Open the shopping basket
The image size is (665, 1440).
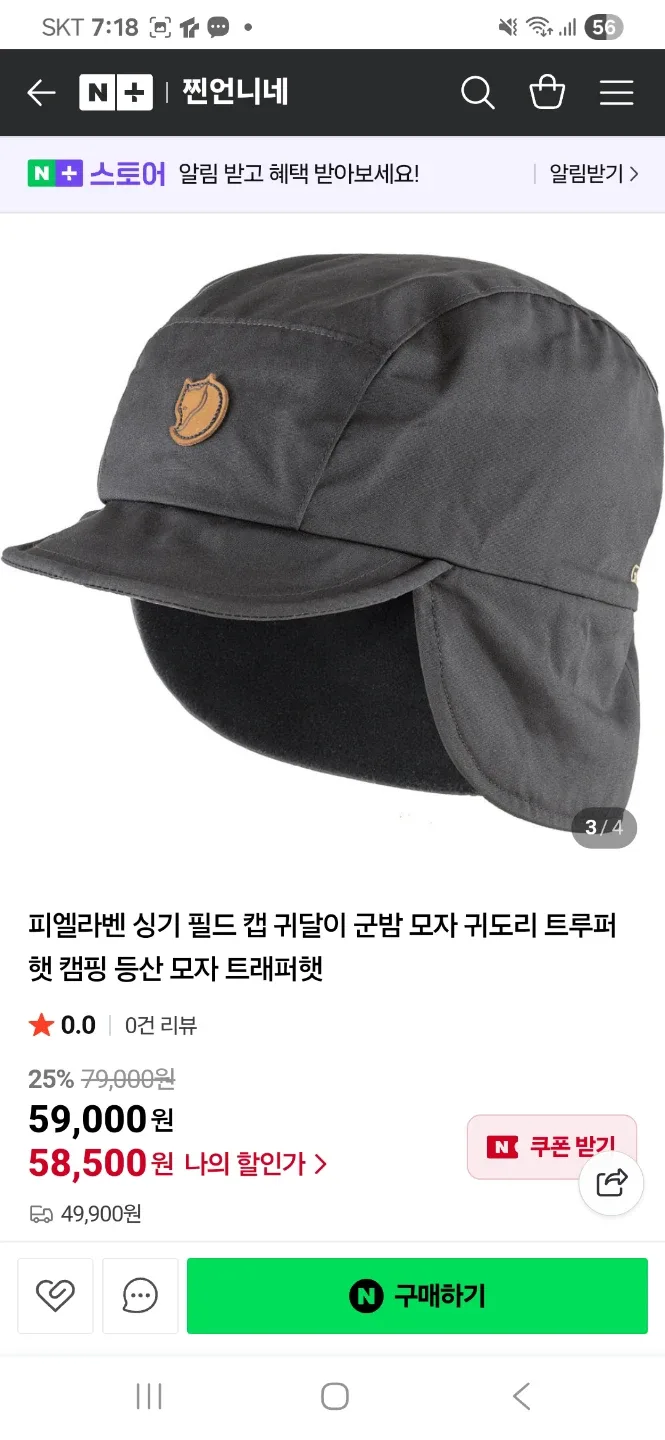tap(547, 93)
